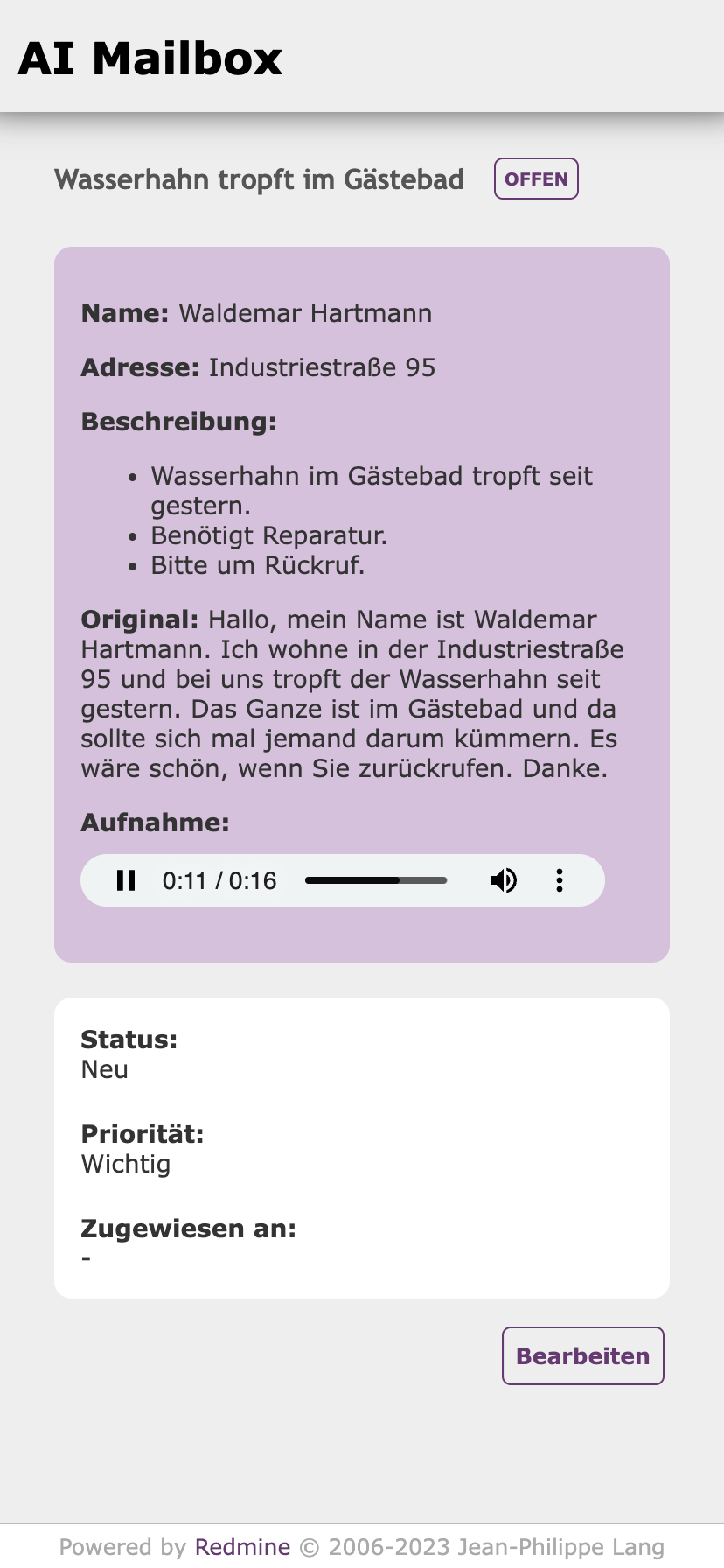Open the Redmine link in the footer

[242, 1547]
